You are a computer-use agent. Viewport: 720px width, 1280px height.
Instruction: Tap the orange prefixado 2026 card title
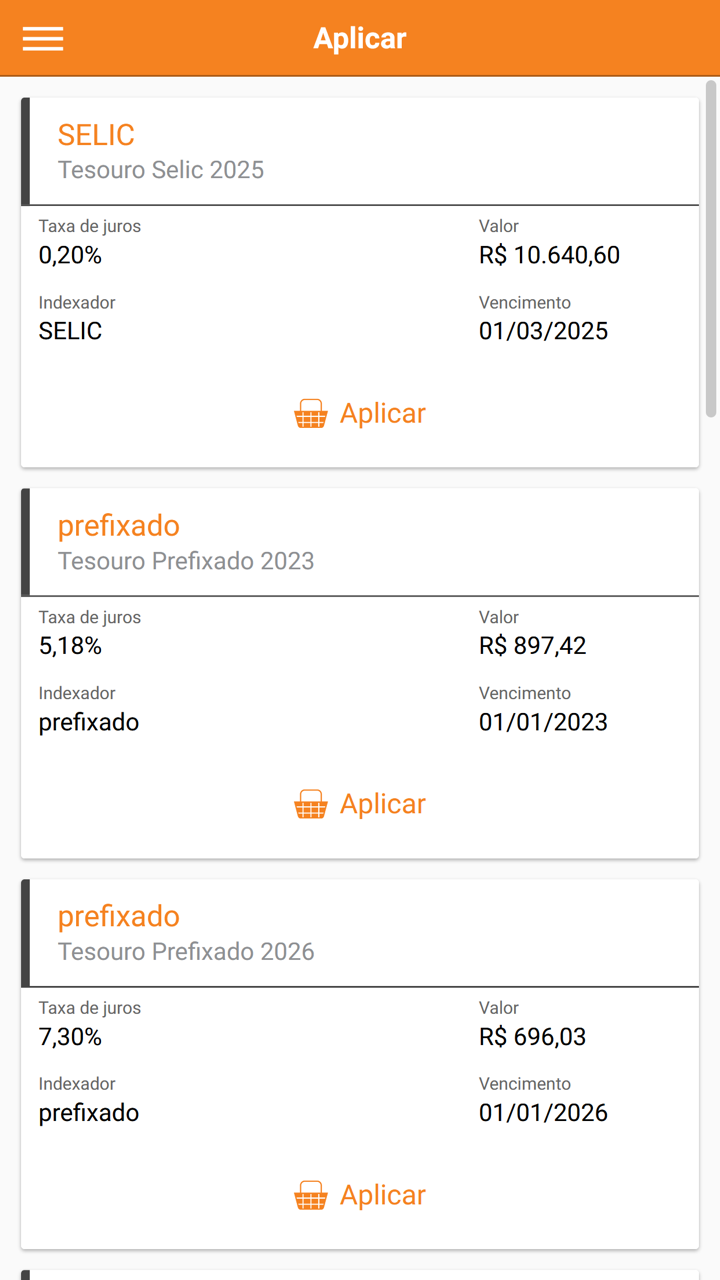point(118,916)
